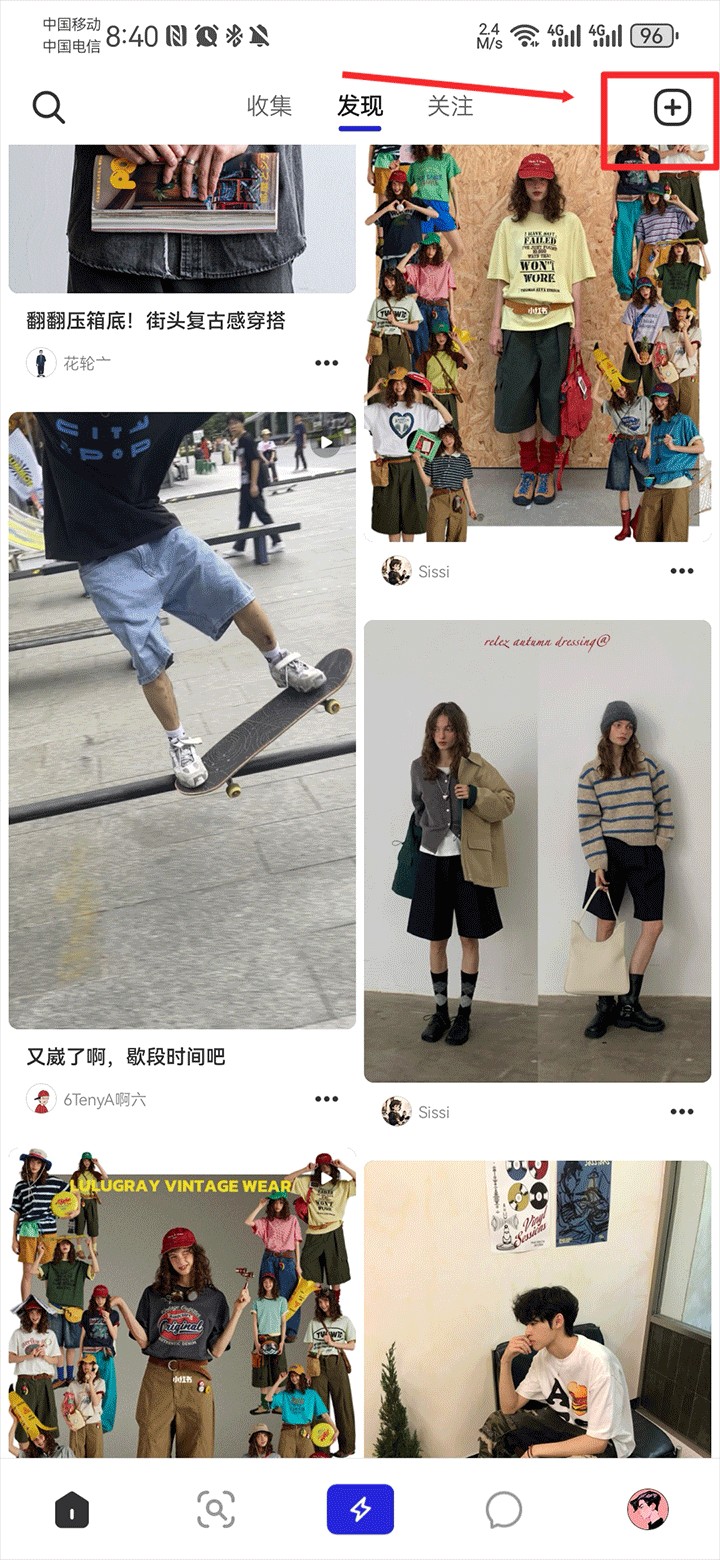Open the post 翻翻压箱底！街头复古感穿搭
Viewport: 720px width, 1560px height.
(x=156, y=321)
